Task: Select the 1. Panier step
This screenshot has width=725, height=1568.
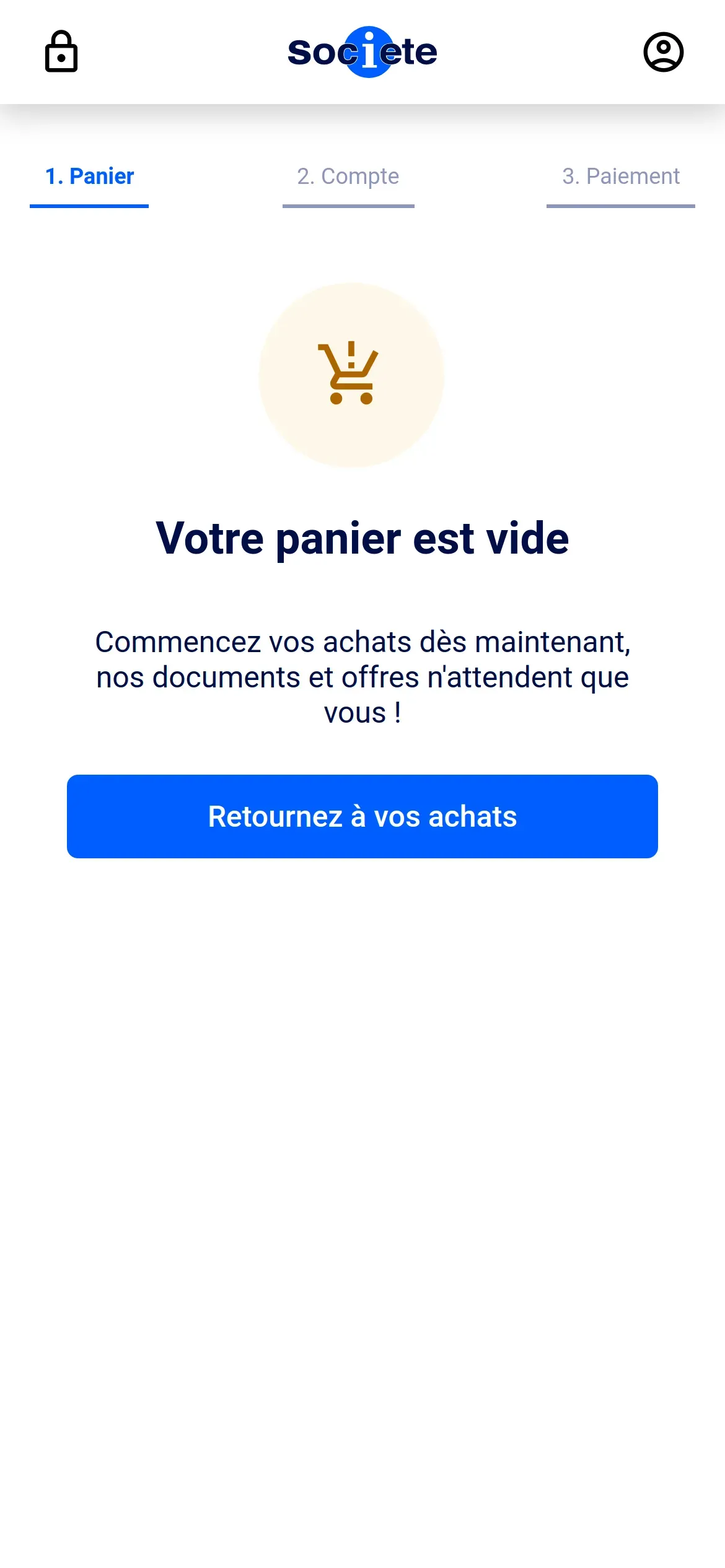Action: click(x=89, y=178)
